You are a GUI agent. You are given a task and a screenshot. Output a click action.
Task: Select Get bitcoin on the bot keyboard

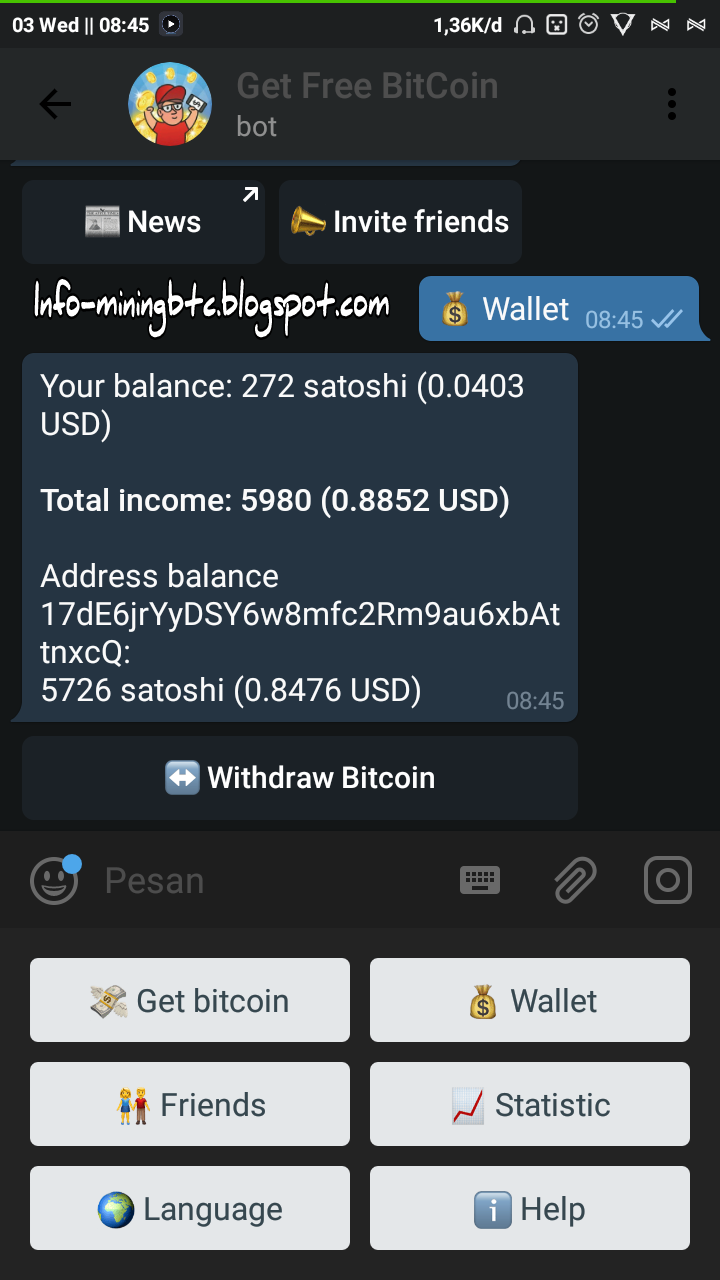tap(190, 1001)
